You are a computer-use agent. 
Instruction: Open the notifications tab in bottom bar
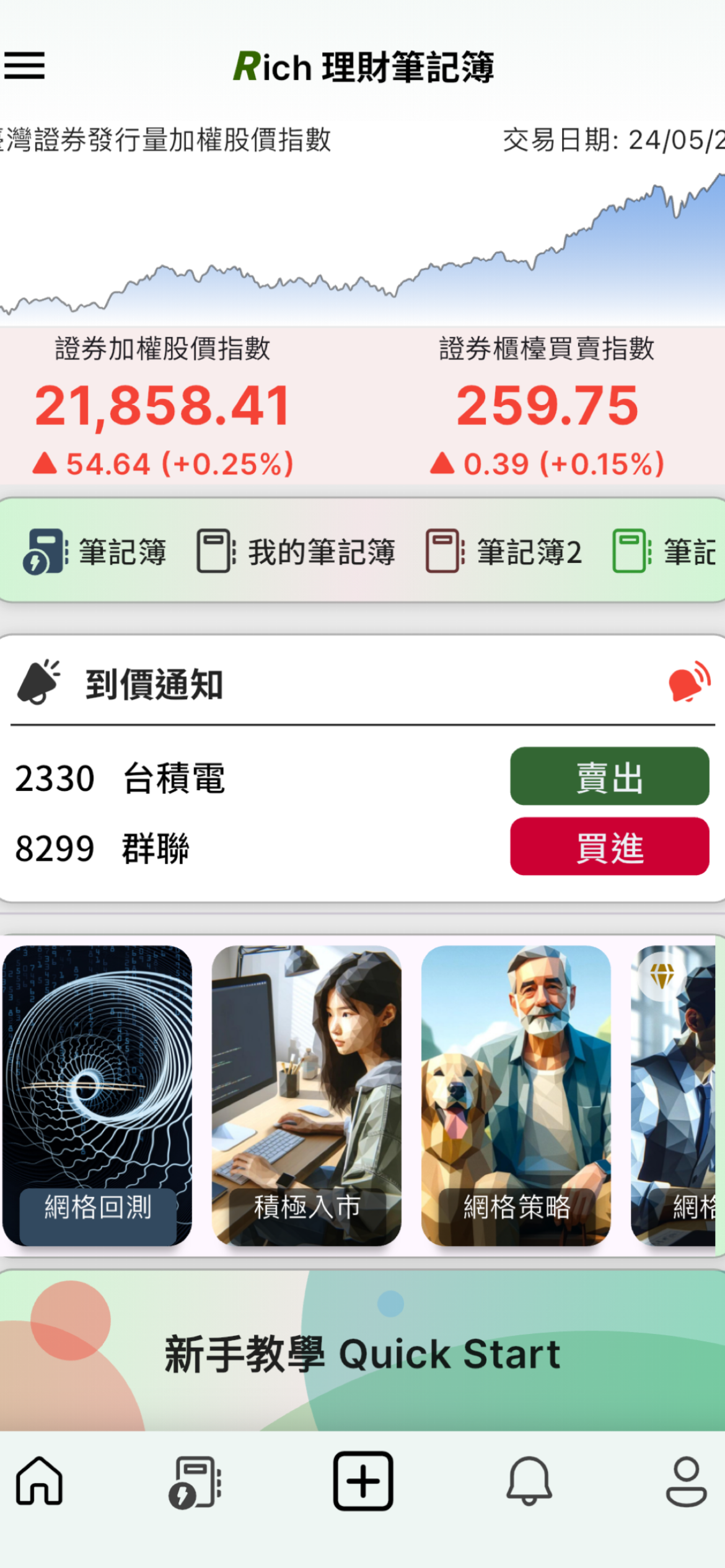point(529,1481)
